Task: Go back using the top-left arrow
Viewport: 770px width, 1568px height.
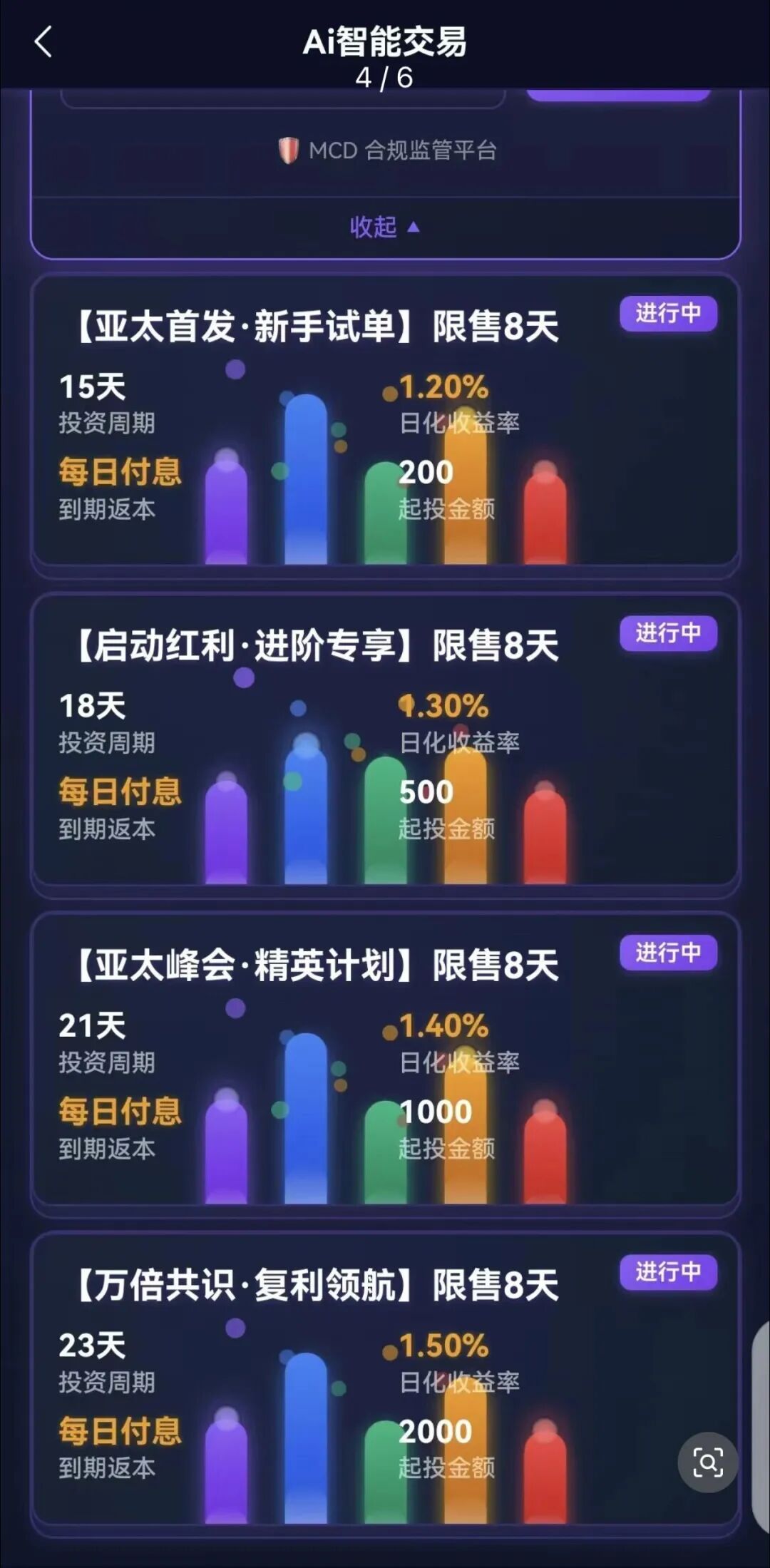Action: [x=43, y=42]
